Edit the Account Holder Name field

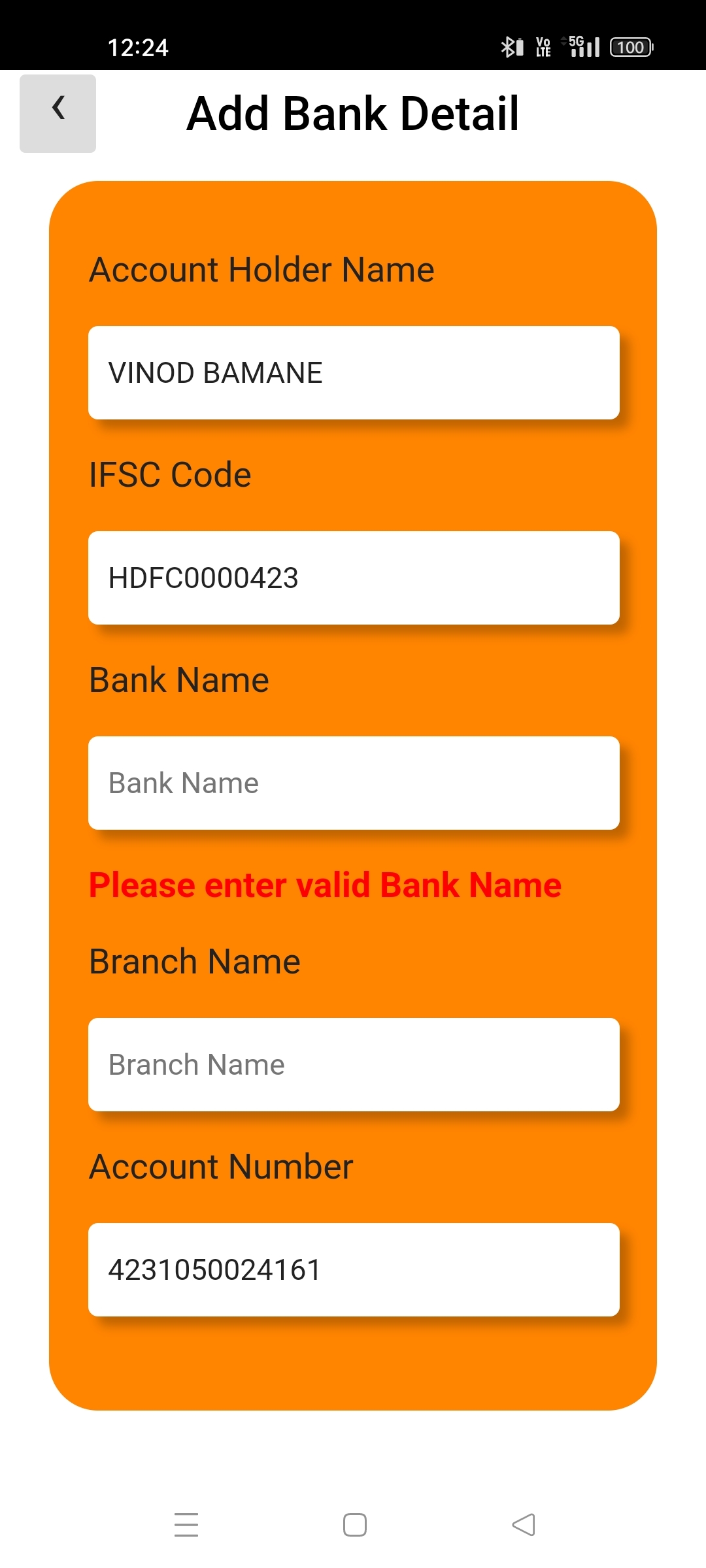pos(354,372)
